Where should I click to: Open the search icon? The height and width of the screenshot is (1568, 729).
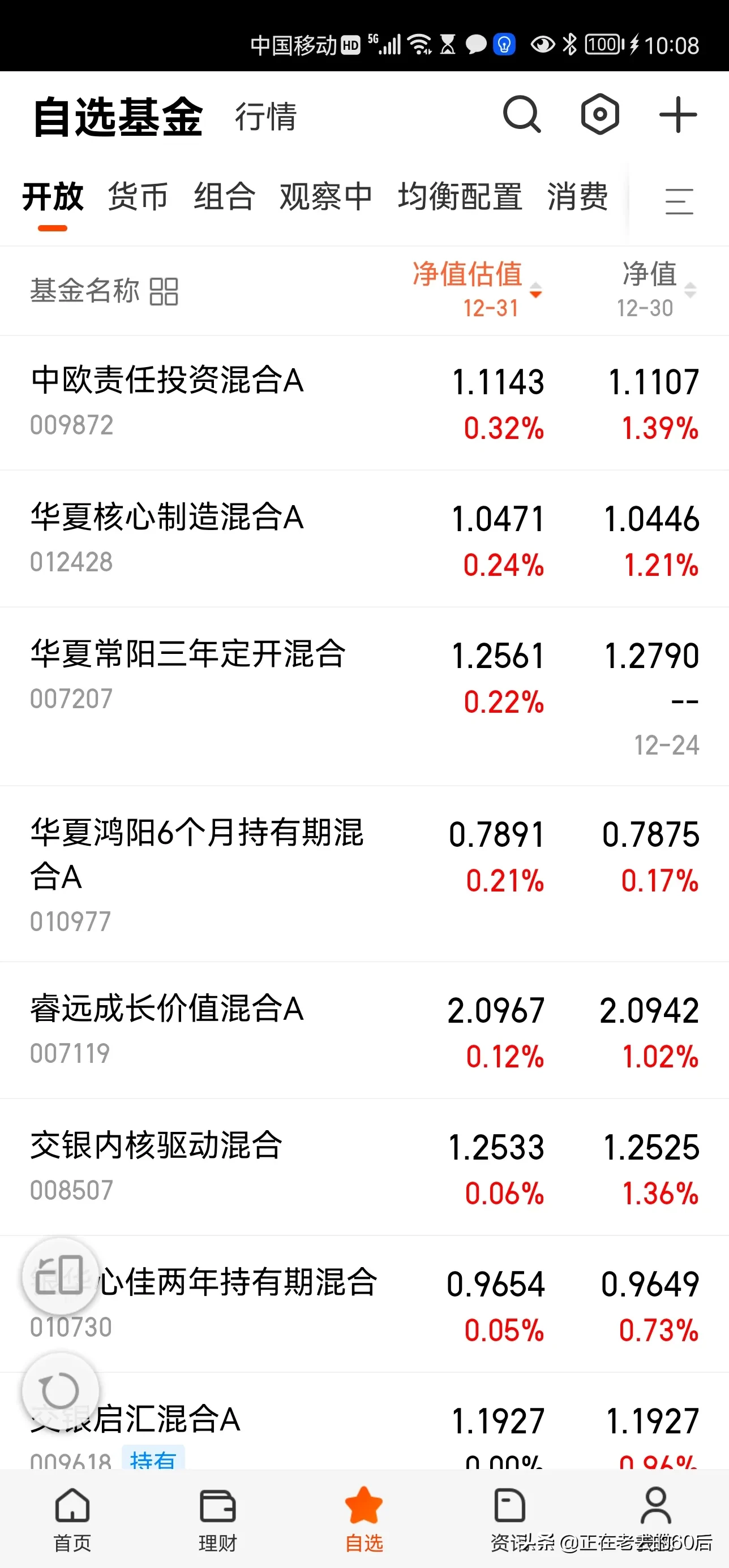coord(522,115)
